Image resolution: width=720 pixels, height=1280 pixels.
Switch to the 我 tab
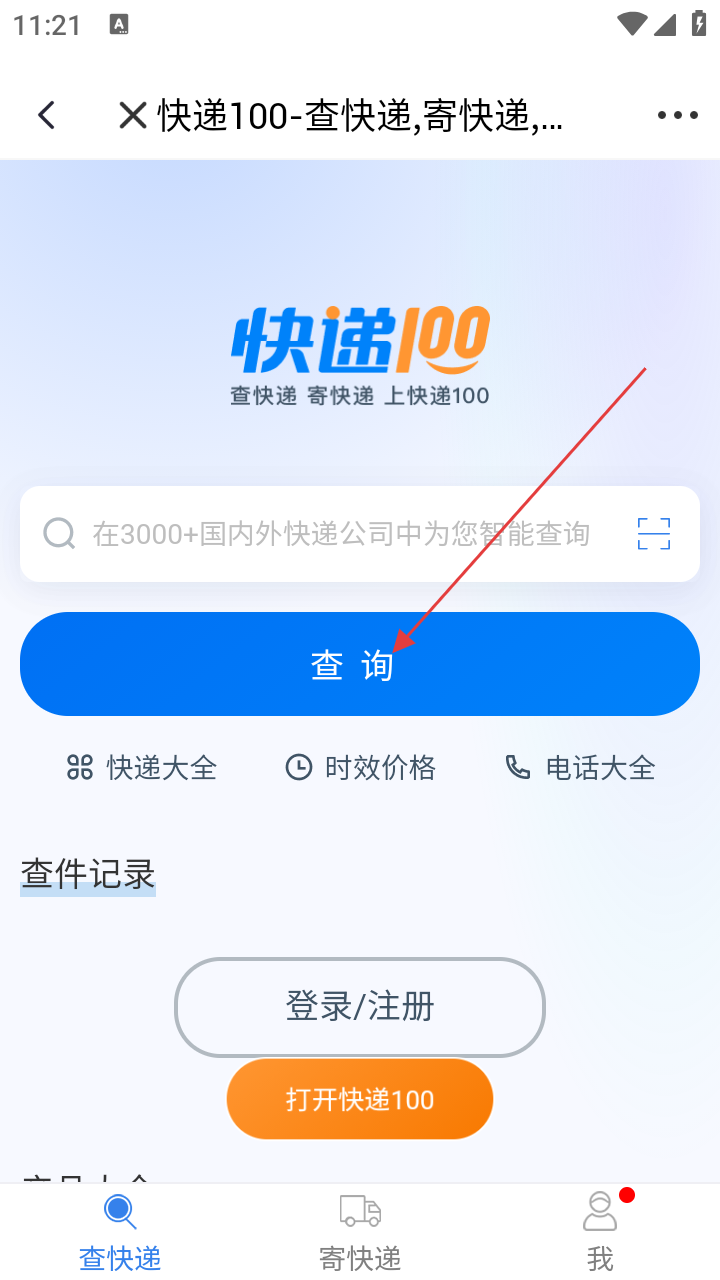tap(600, 1232)
